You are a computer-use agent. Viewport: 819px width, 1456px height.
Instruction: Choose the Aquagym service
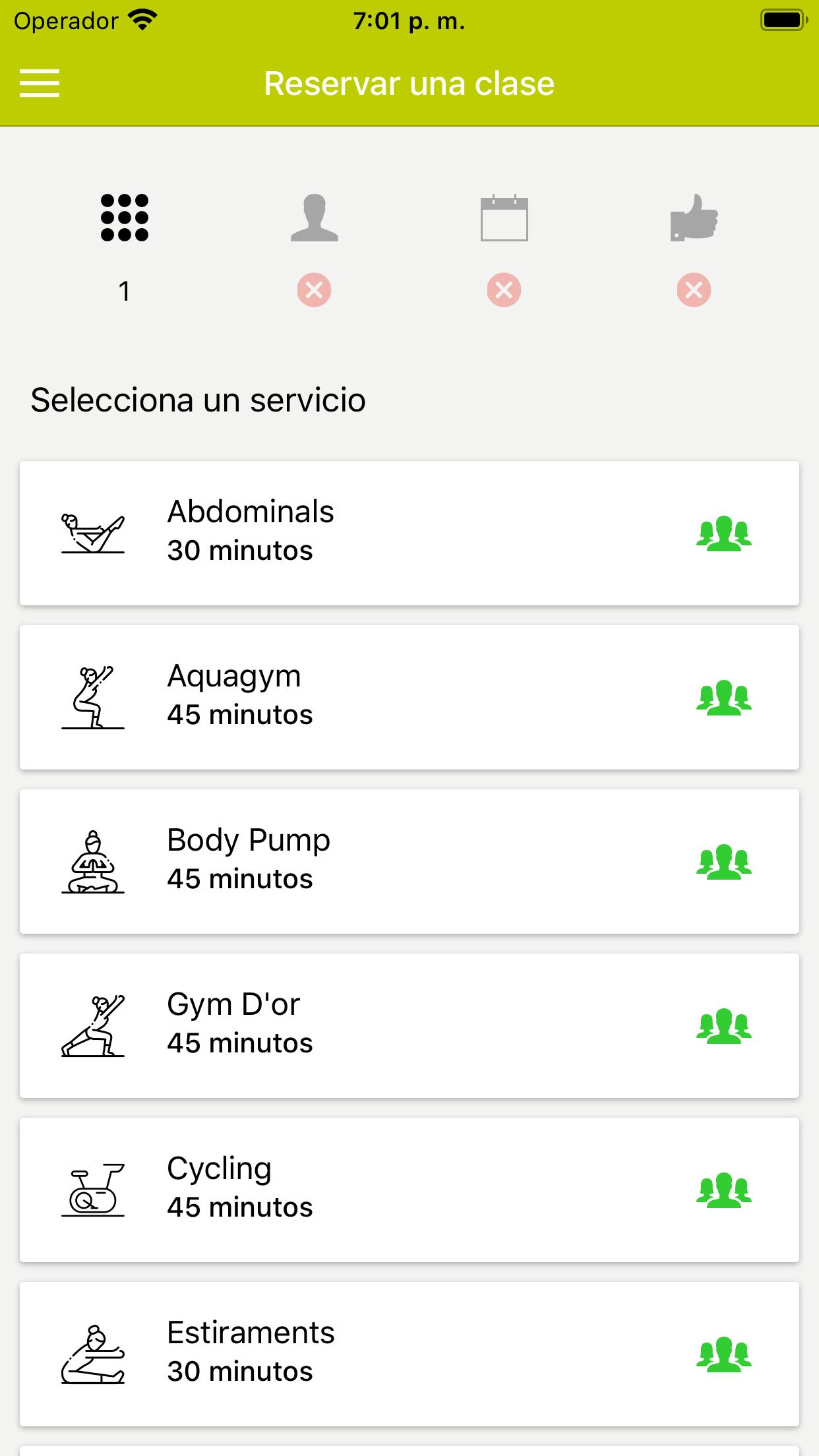coord(409,697)
